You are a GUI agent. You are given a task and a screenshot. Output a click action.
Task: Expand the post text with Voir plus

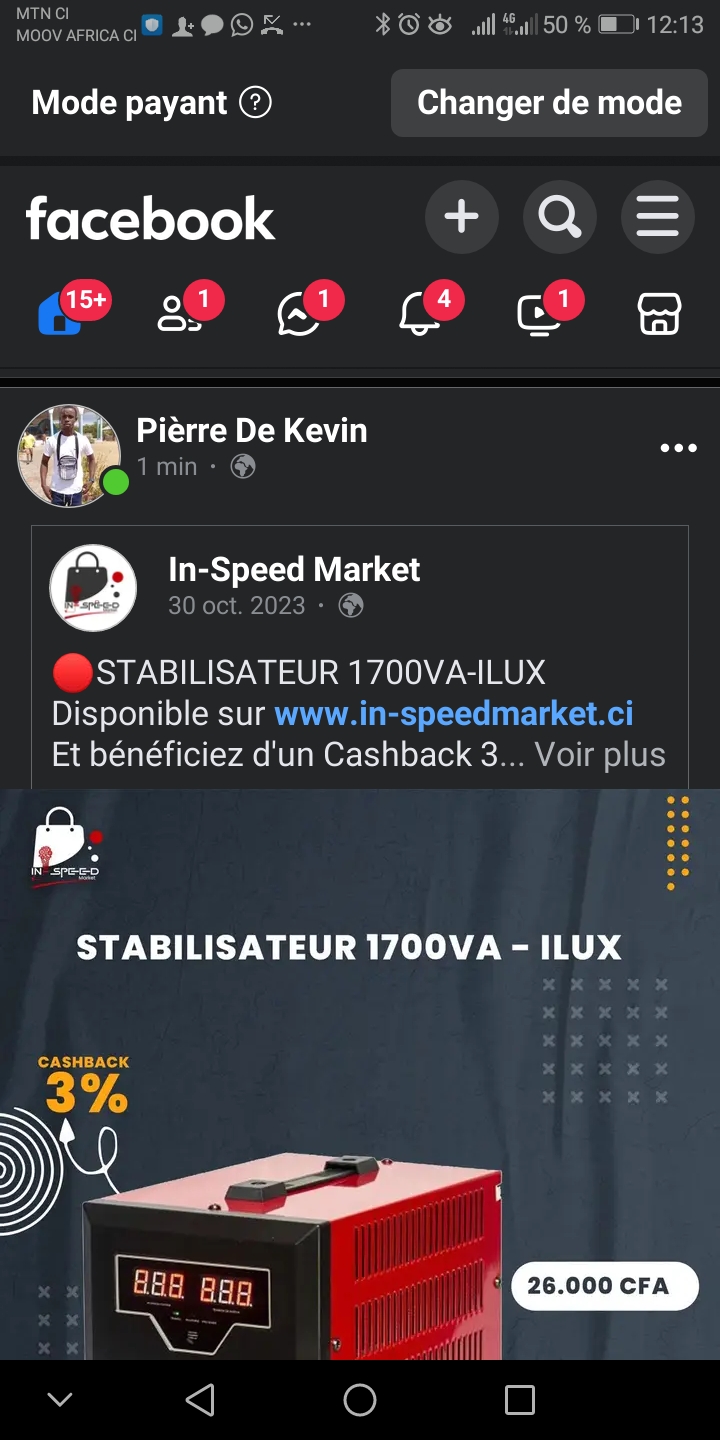point(600,754)
